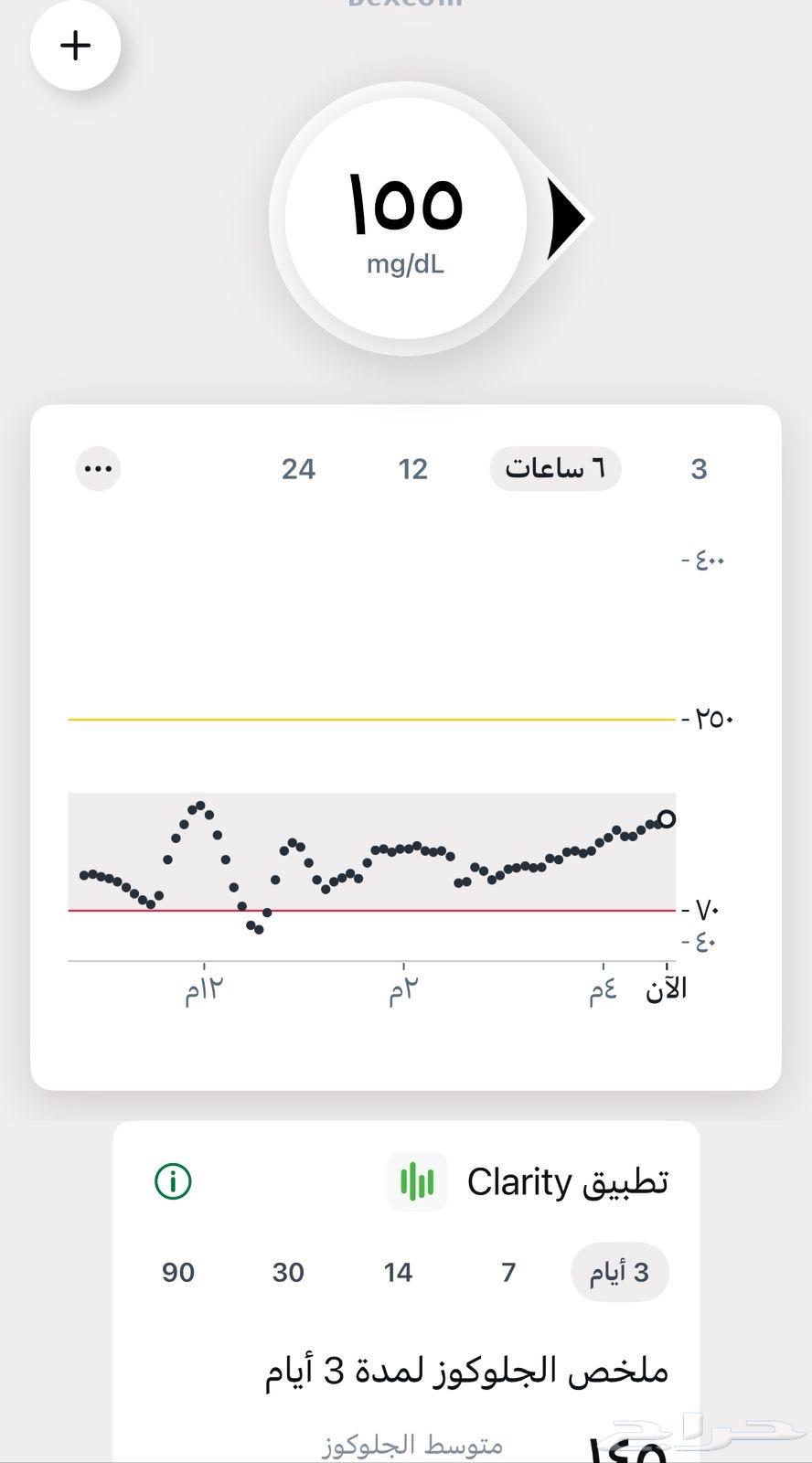Keep the 6 ساعات range selected
Viewport: 812px width, 1463px height.
(555, 469)
